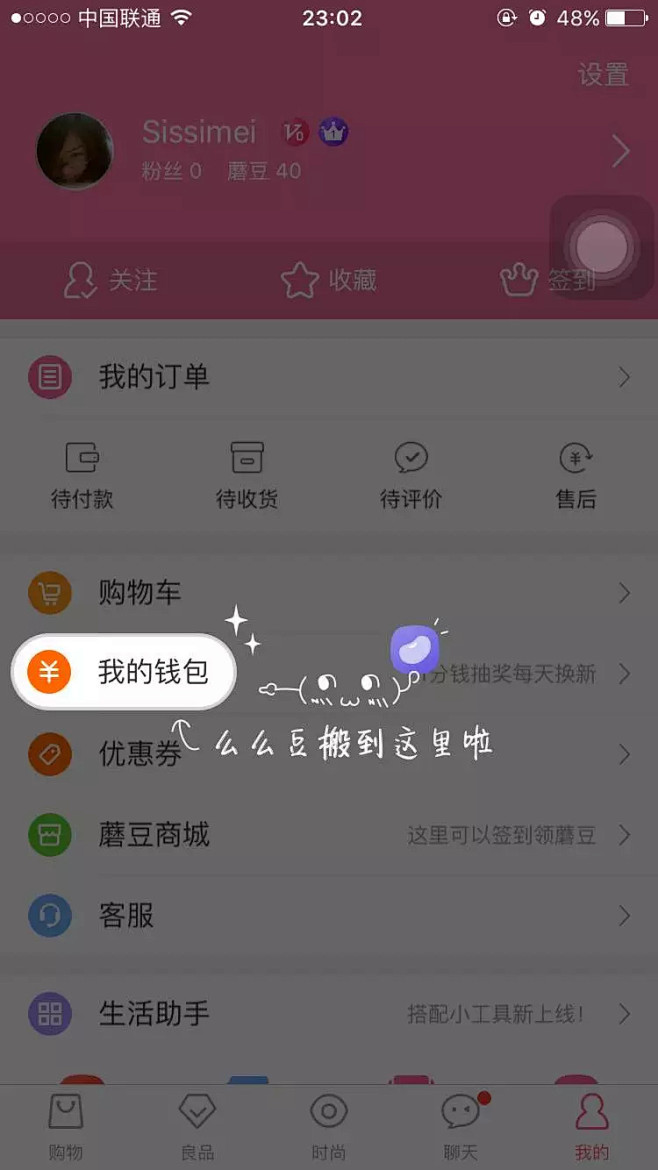The height and width of the screenshot is (1170, 658).
Task: Switch to 购物 tab
Action: (x=66, y=1127)
